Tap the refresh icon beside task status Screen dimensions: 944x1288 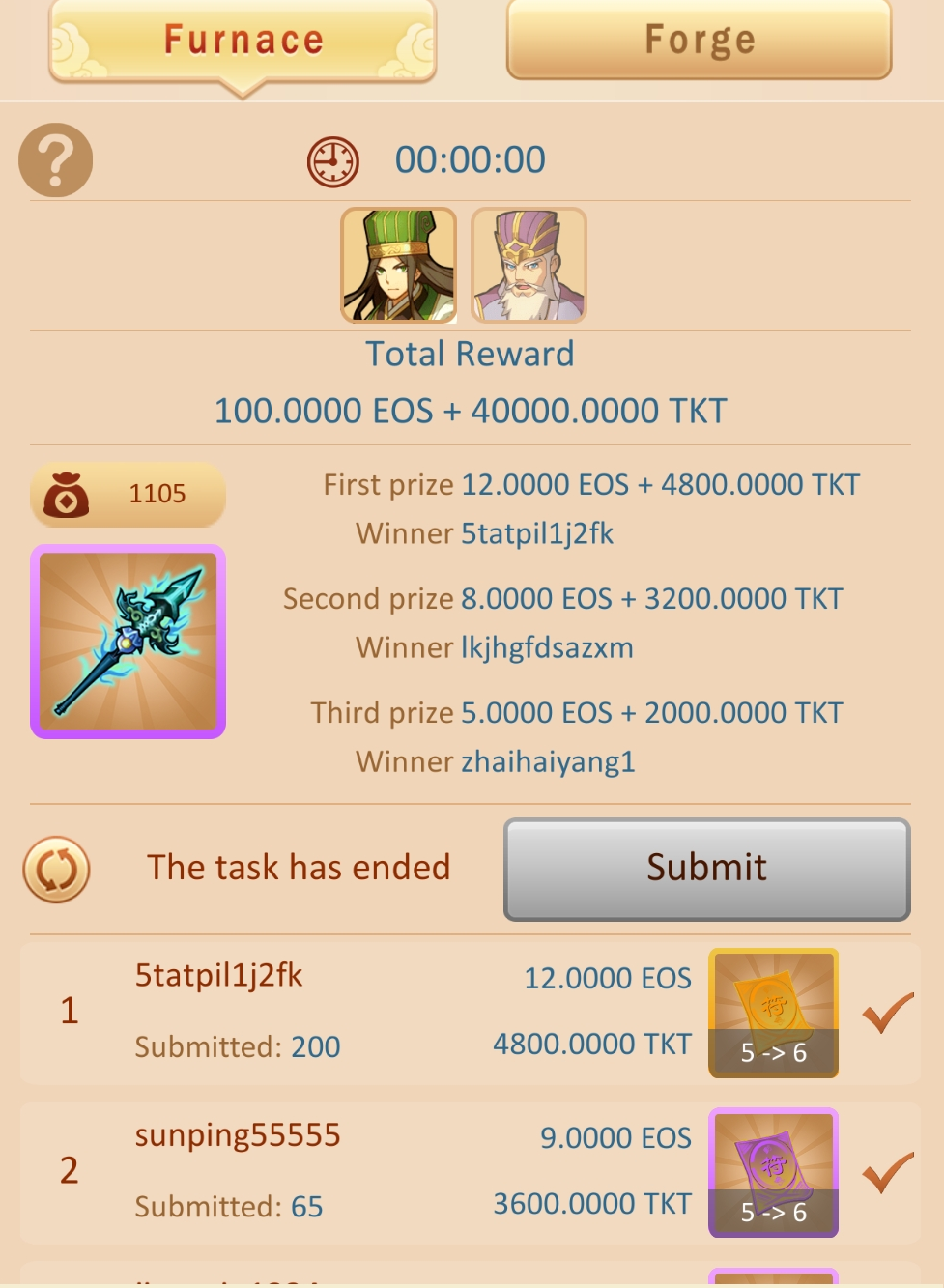(56, 869)
